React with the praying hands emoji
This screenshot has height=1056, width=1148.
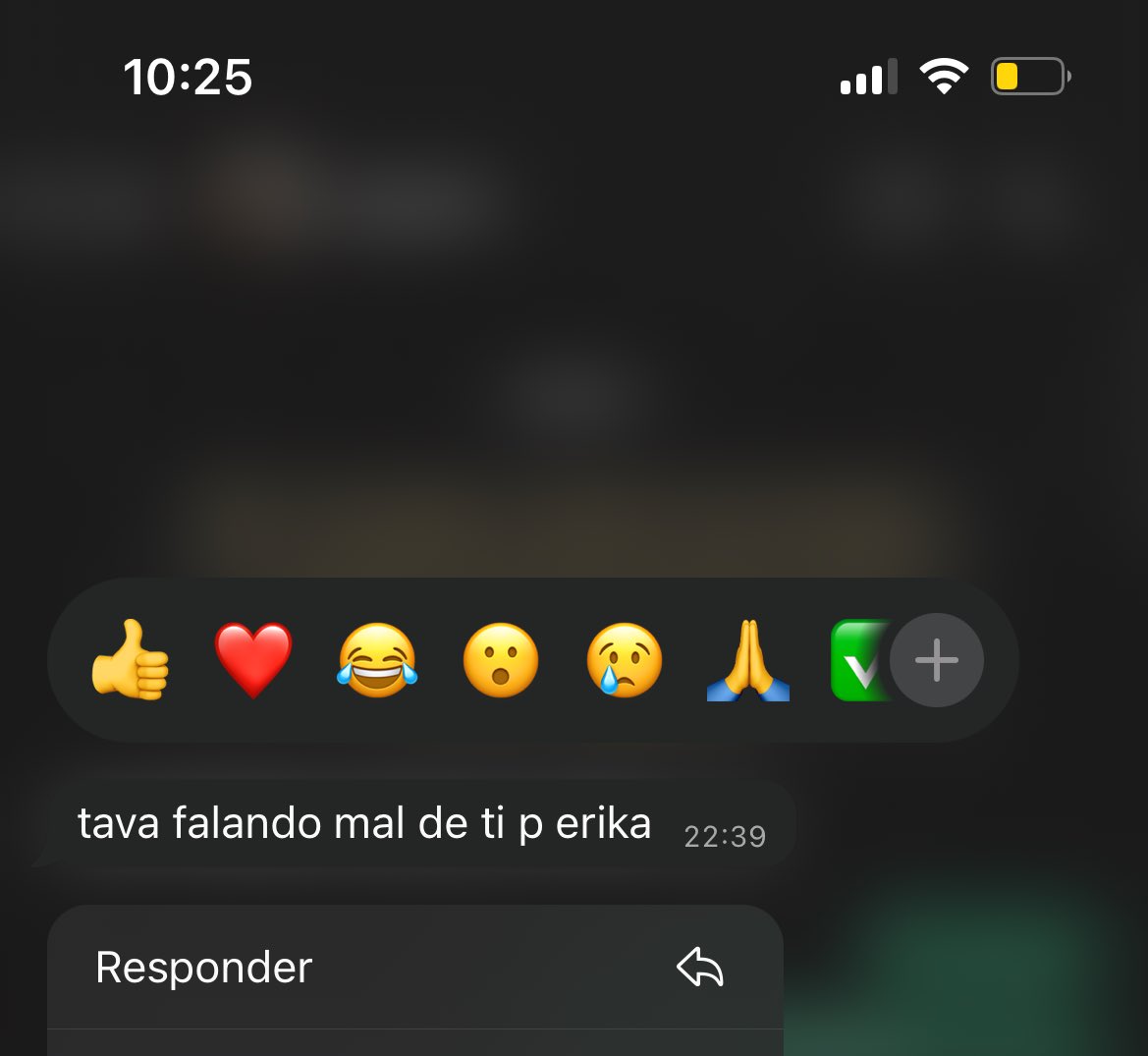pos(748,660)
